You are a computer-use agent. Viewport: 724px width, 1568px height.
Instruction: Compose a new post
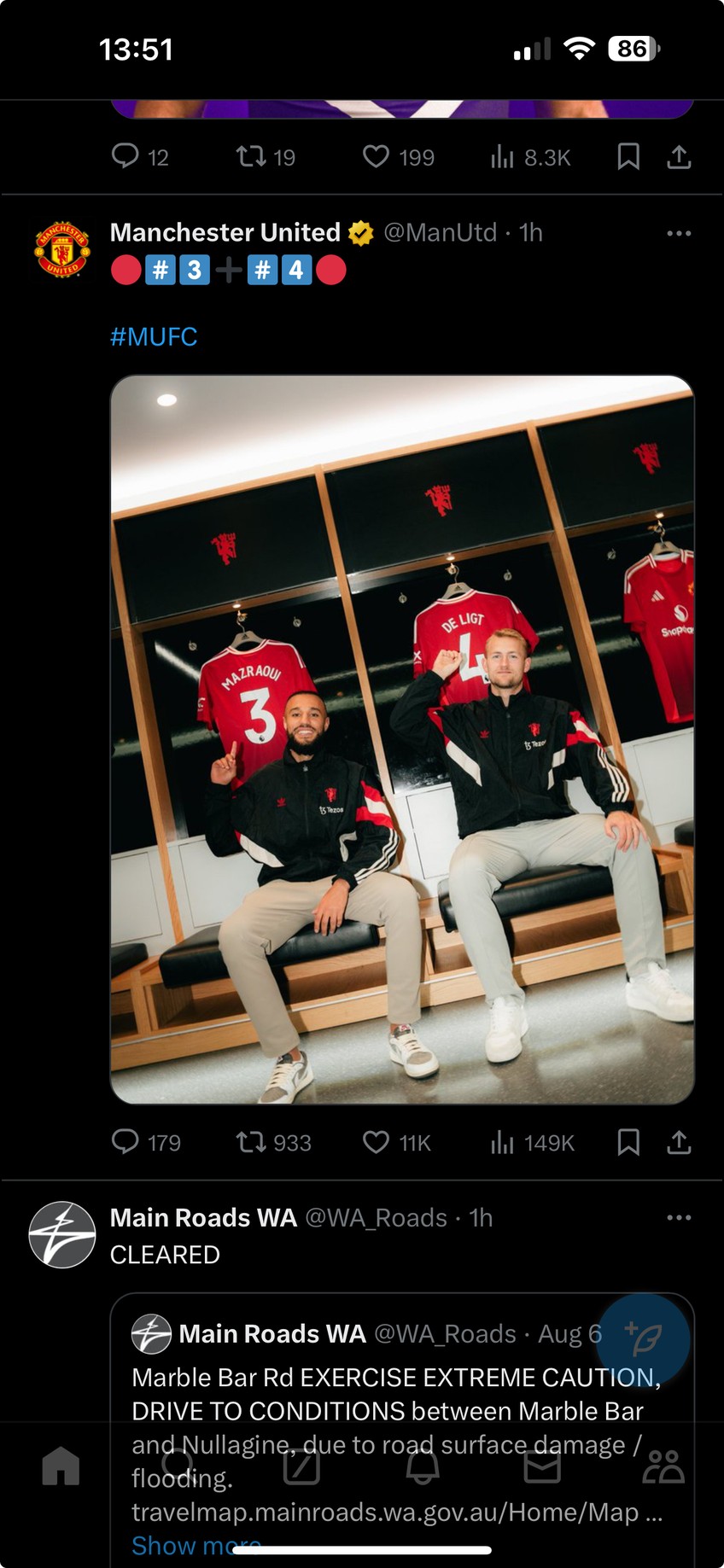coord(644,1338)
